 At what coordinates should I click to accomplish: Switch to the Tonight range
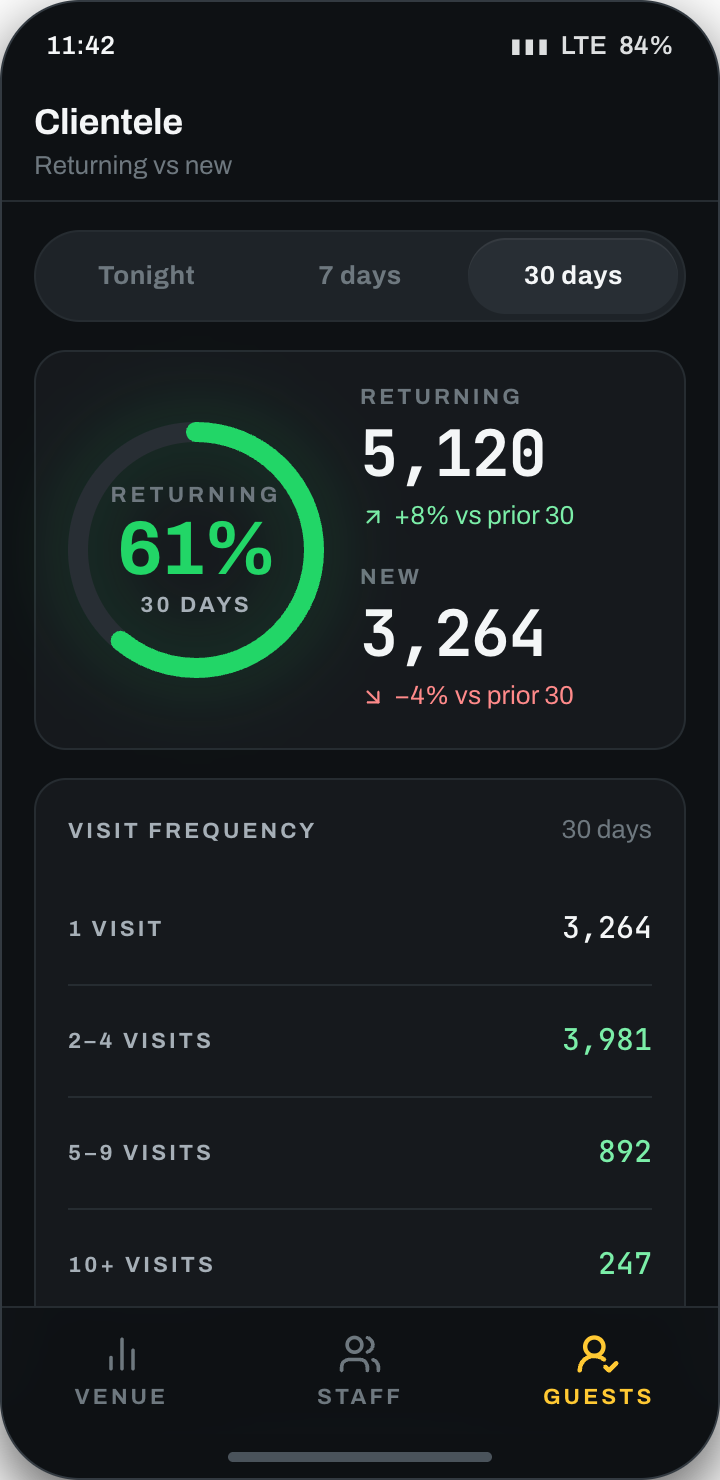[146, 276]
